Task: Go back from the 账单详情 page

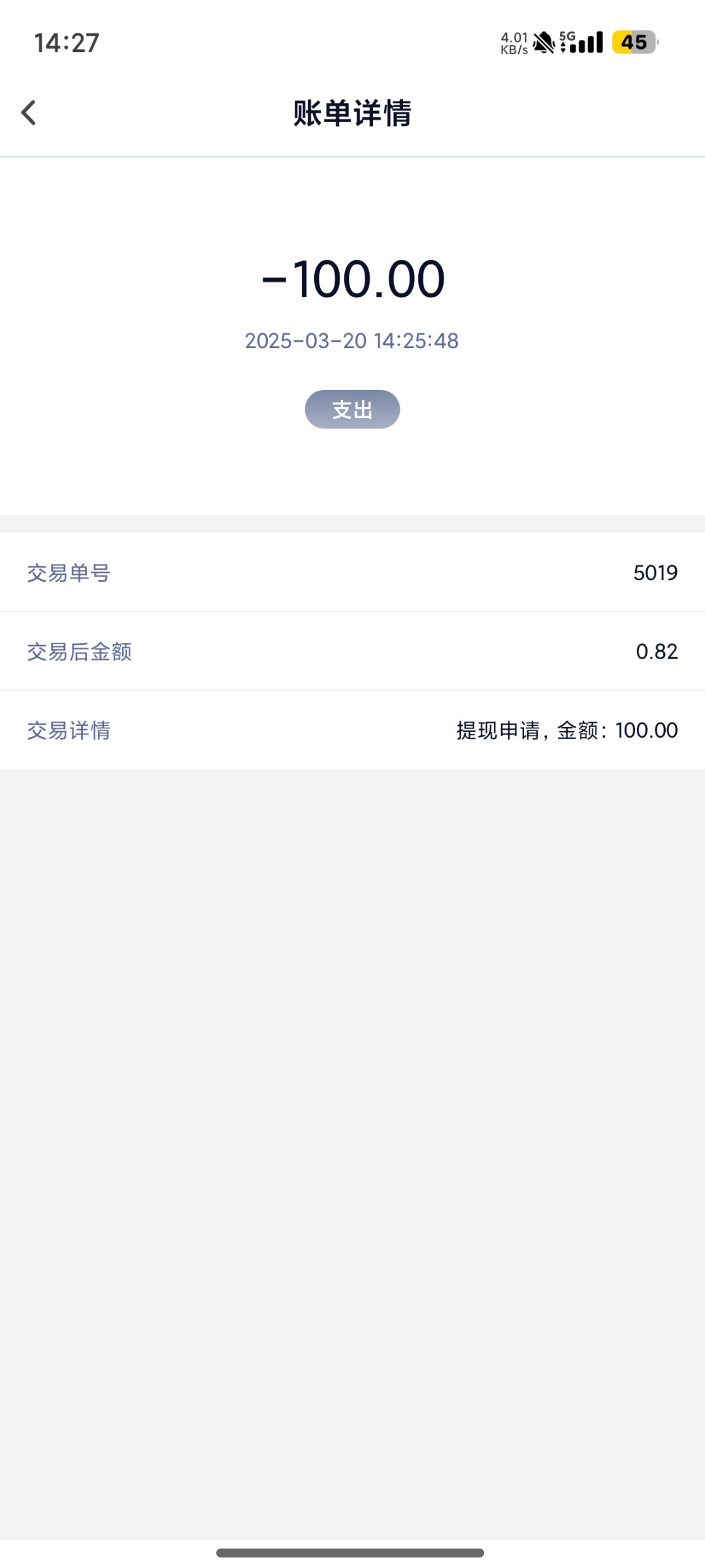Action: [x=29, y=112]
